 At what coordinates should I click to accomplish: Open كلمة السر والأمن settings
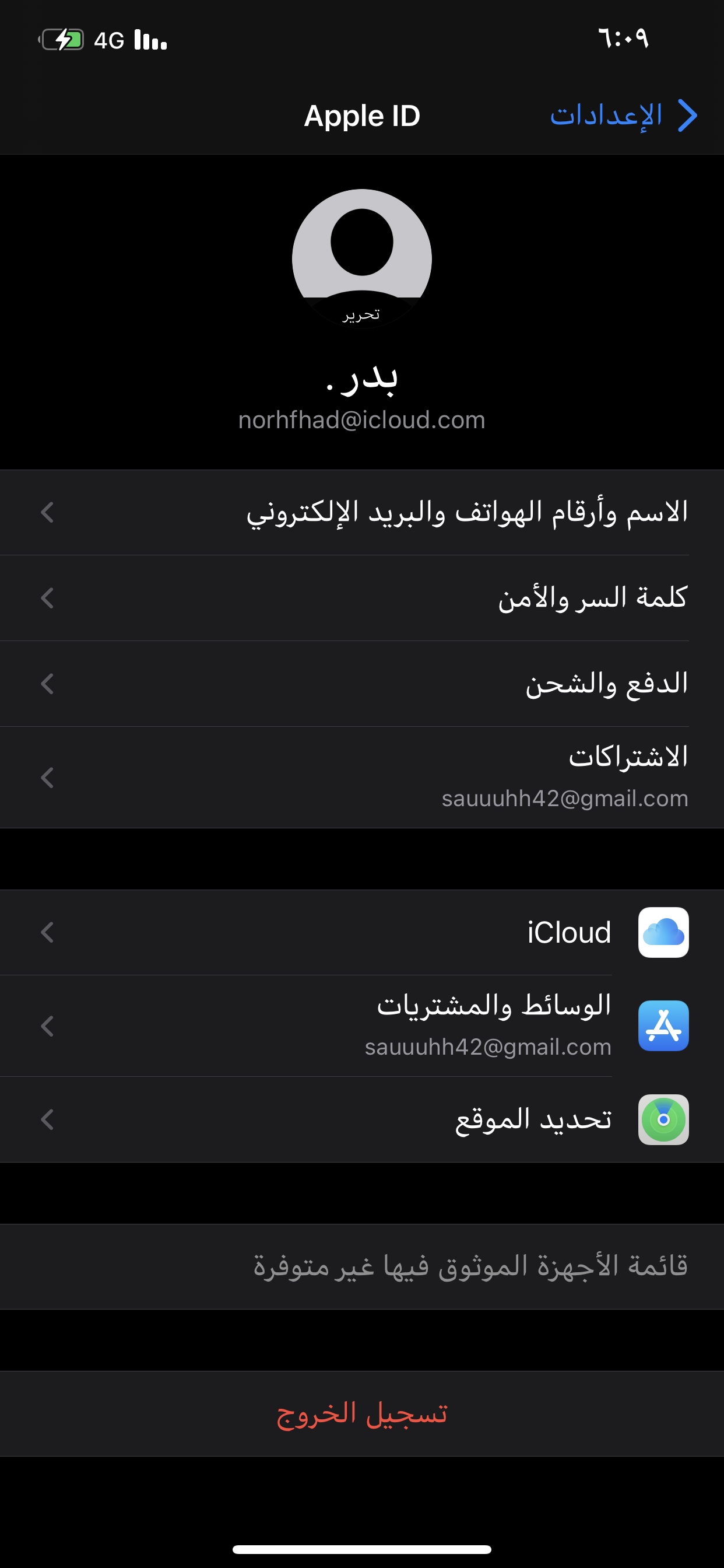pos(362,598)
